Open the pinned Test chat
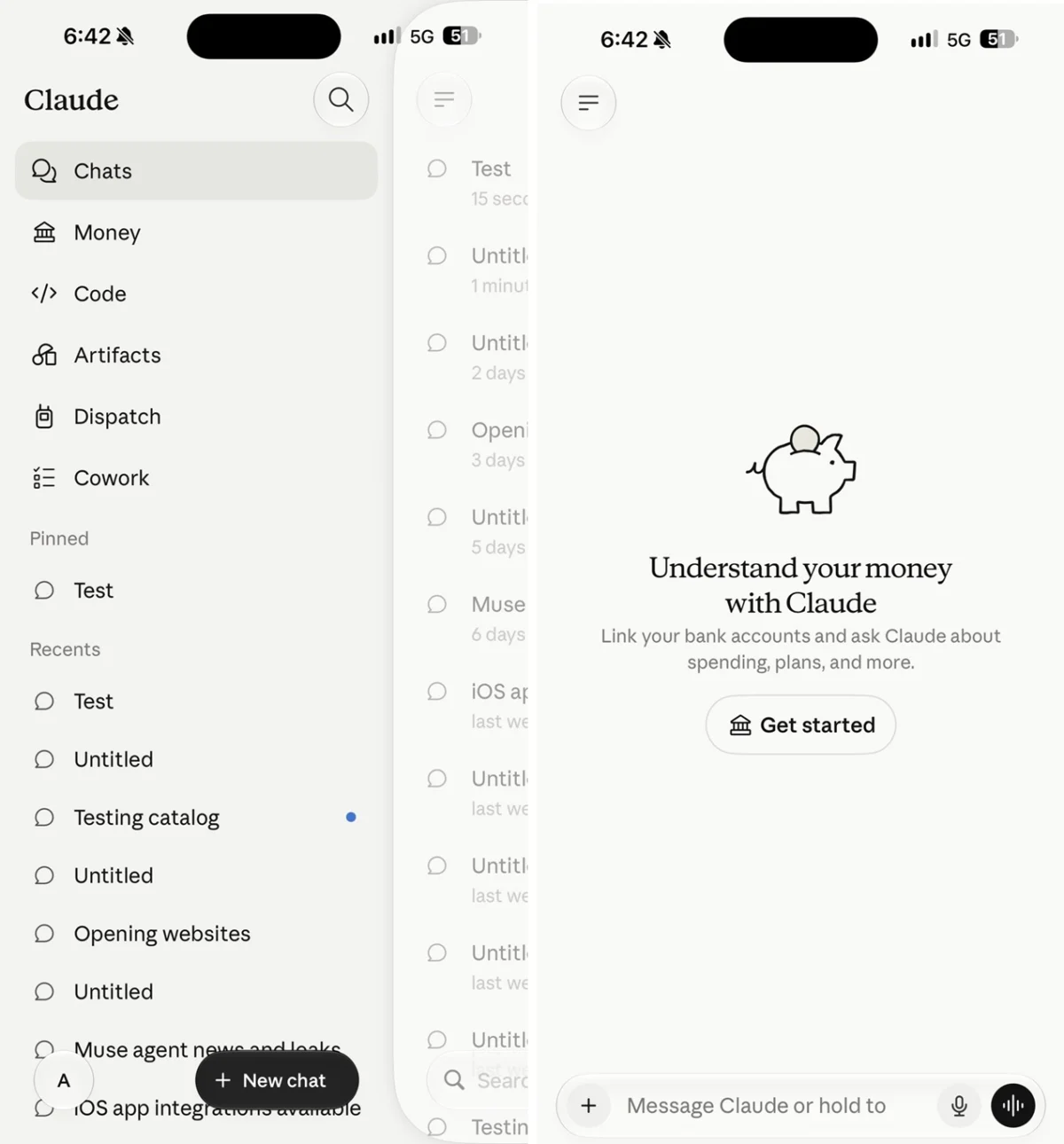Image resolution: width=1064 pixels, height=1144 pixels. tap(196, 591)
